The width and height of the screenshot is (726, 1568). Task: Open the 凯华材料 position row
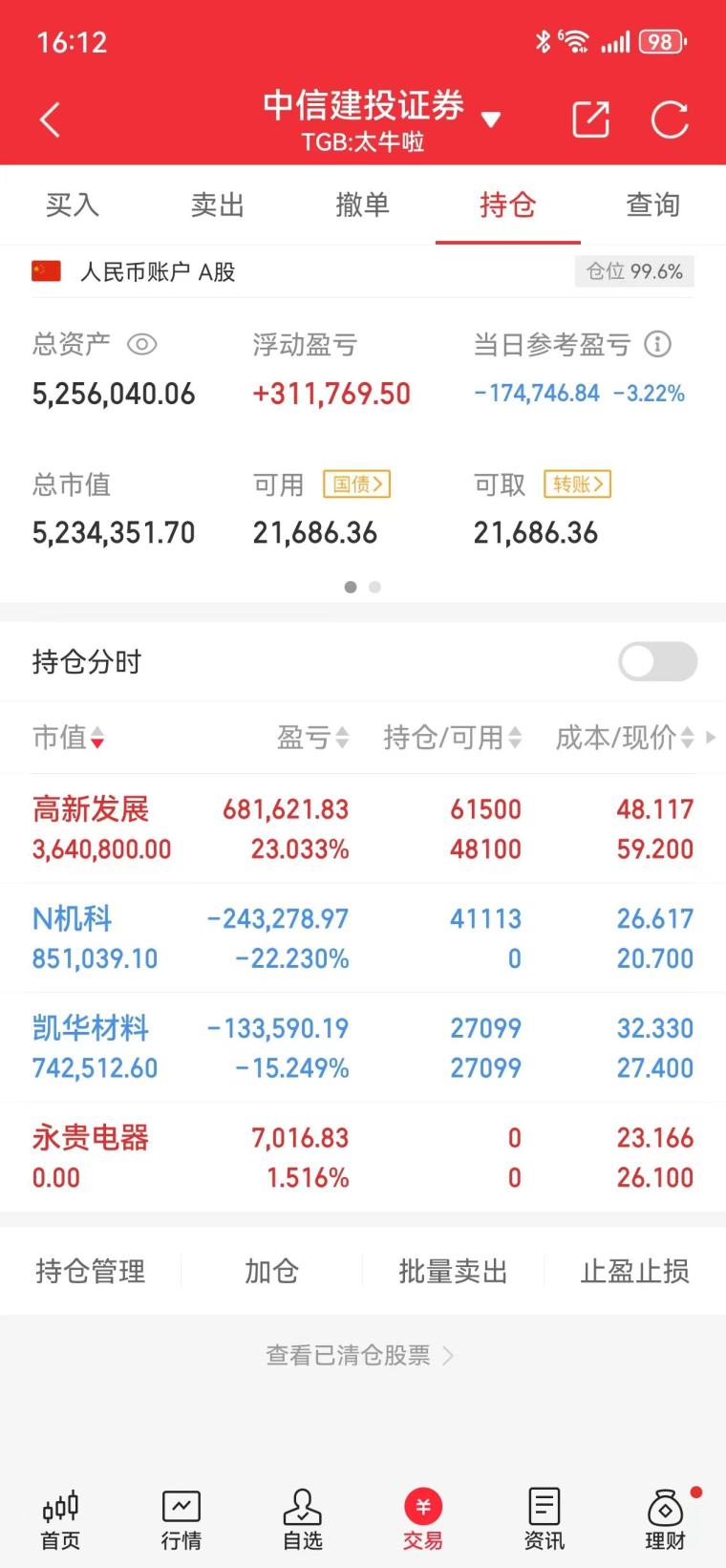point(363,1047)
